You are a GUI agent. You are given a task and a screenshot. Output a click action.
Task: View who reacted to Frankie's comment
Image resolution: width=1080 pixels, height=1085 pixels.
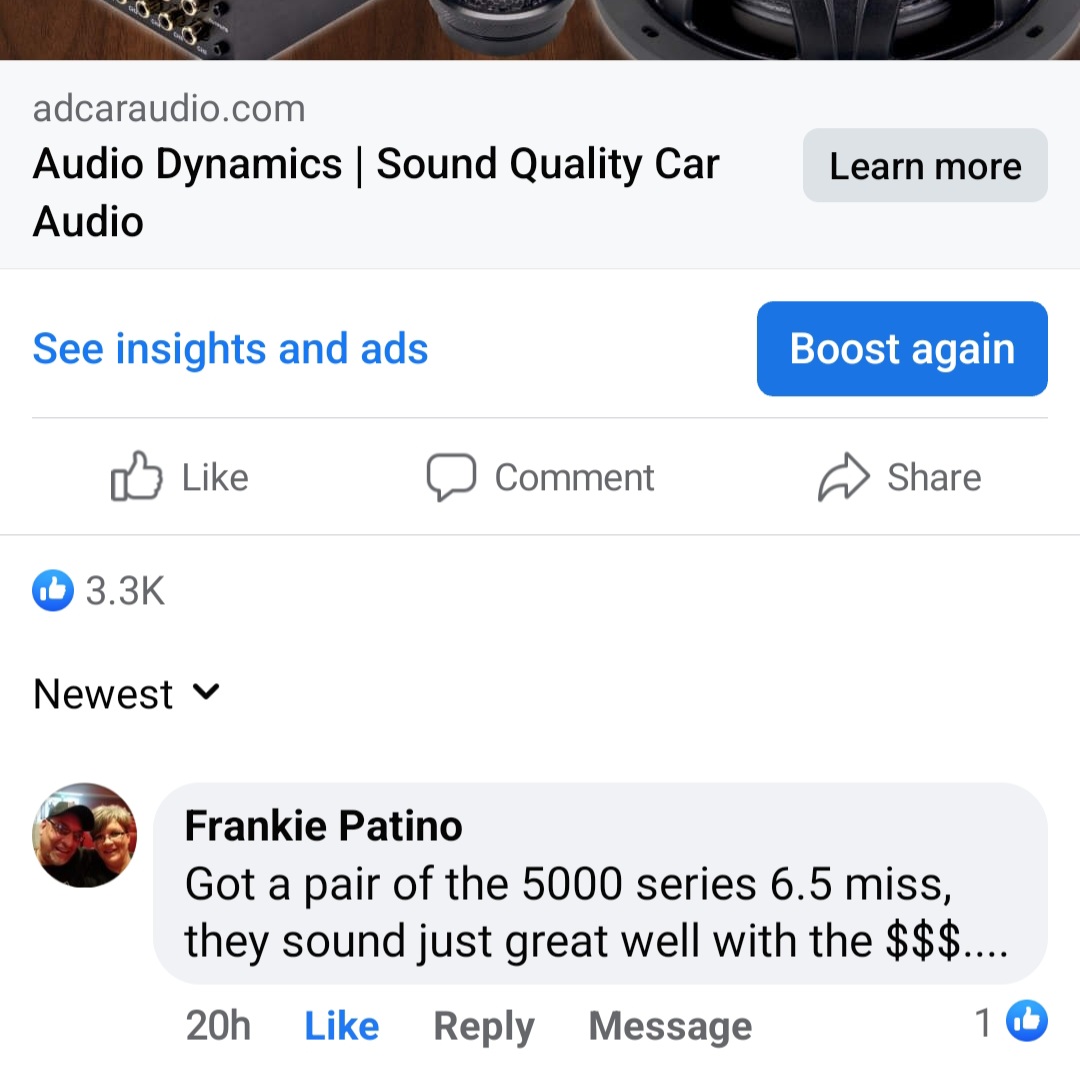pos(1012,1022)
